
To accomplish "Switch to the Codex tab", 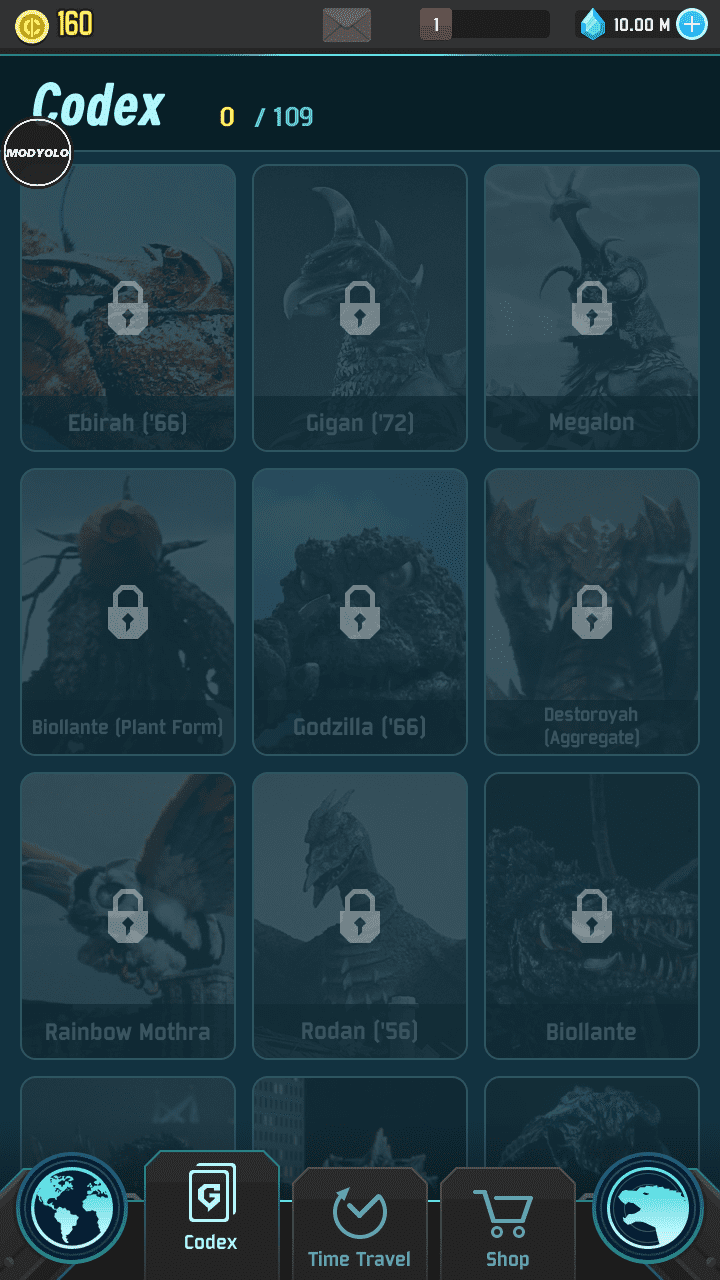I will (211, 1215).
